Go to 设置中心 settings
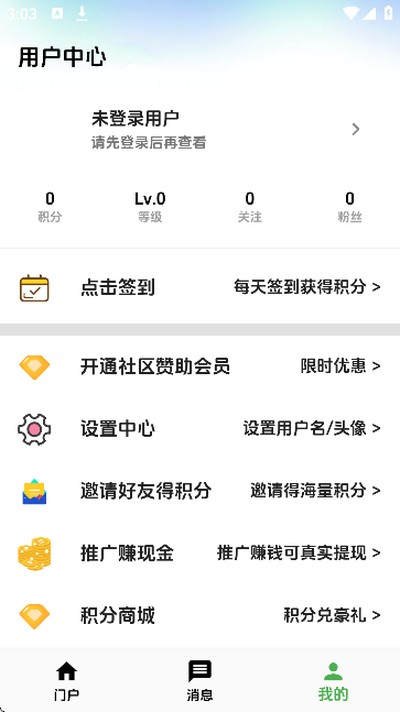Viewport: 400px width, 712px height. 200,428
